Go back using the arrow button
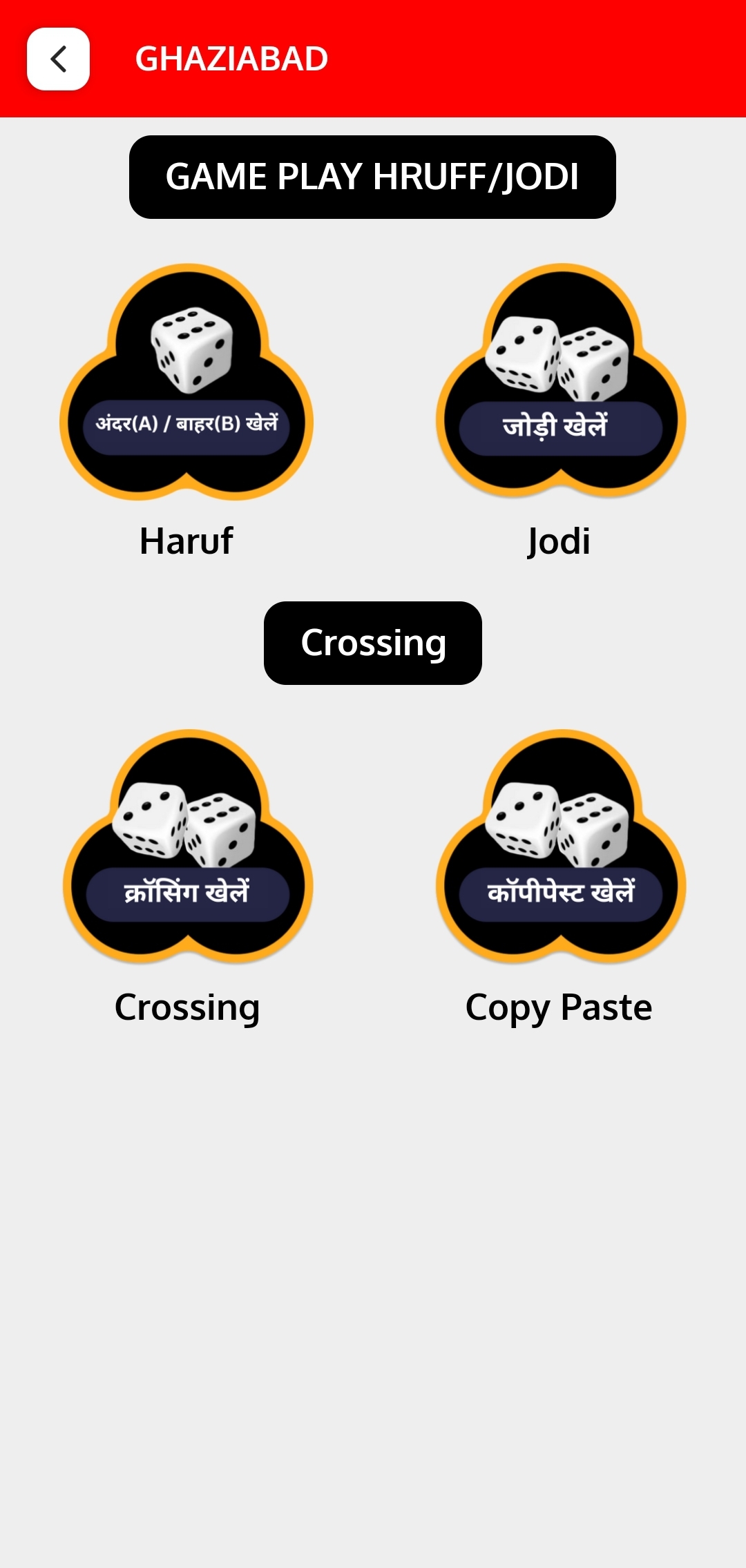 (58, 59)
